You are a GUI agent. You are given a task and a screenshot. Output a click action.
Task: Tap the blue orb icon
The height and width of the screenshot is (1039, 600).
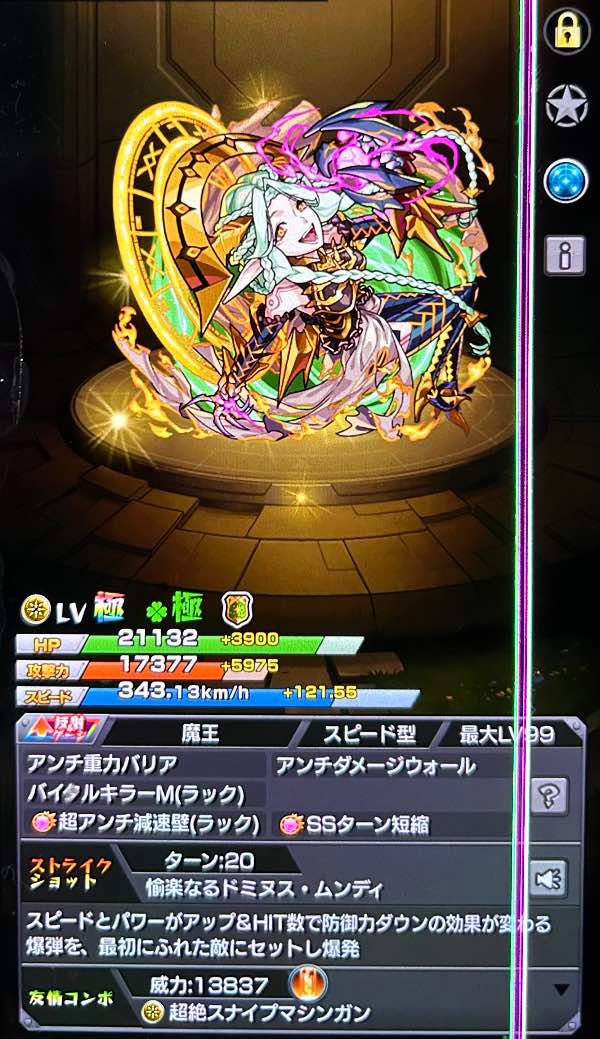pos(566,181)
